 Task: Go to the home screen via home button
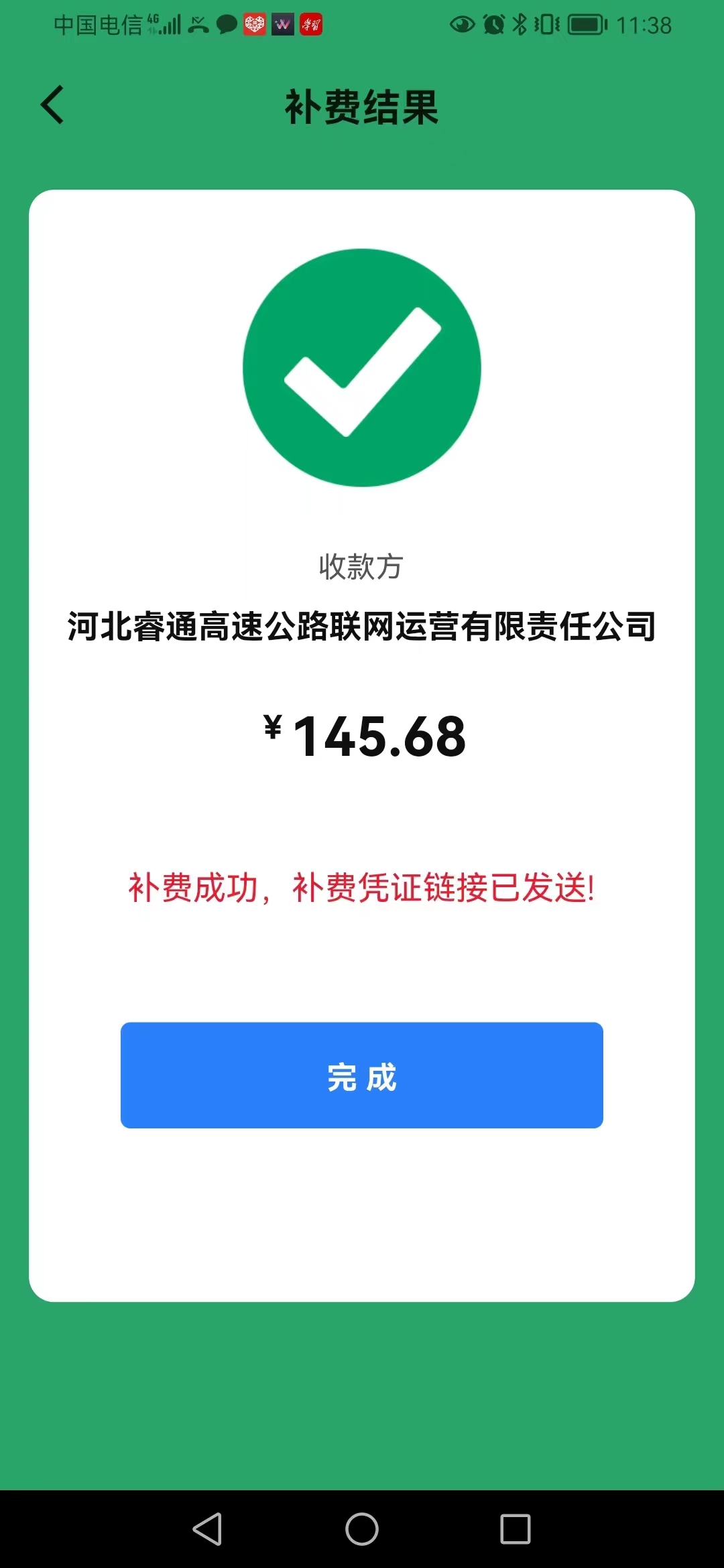pyautogui.click(x=362, y=1529)
